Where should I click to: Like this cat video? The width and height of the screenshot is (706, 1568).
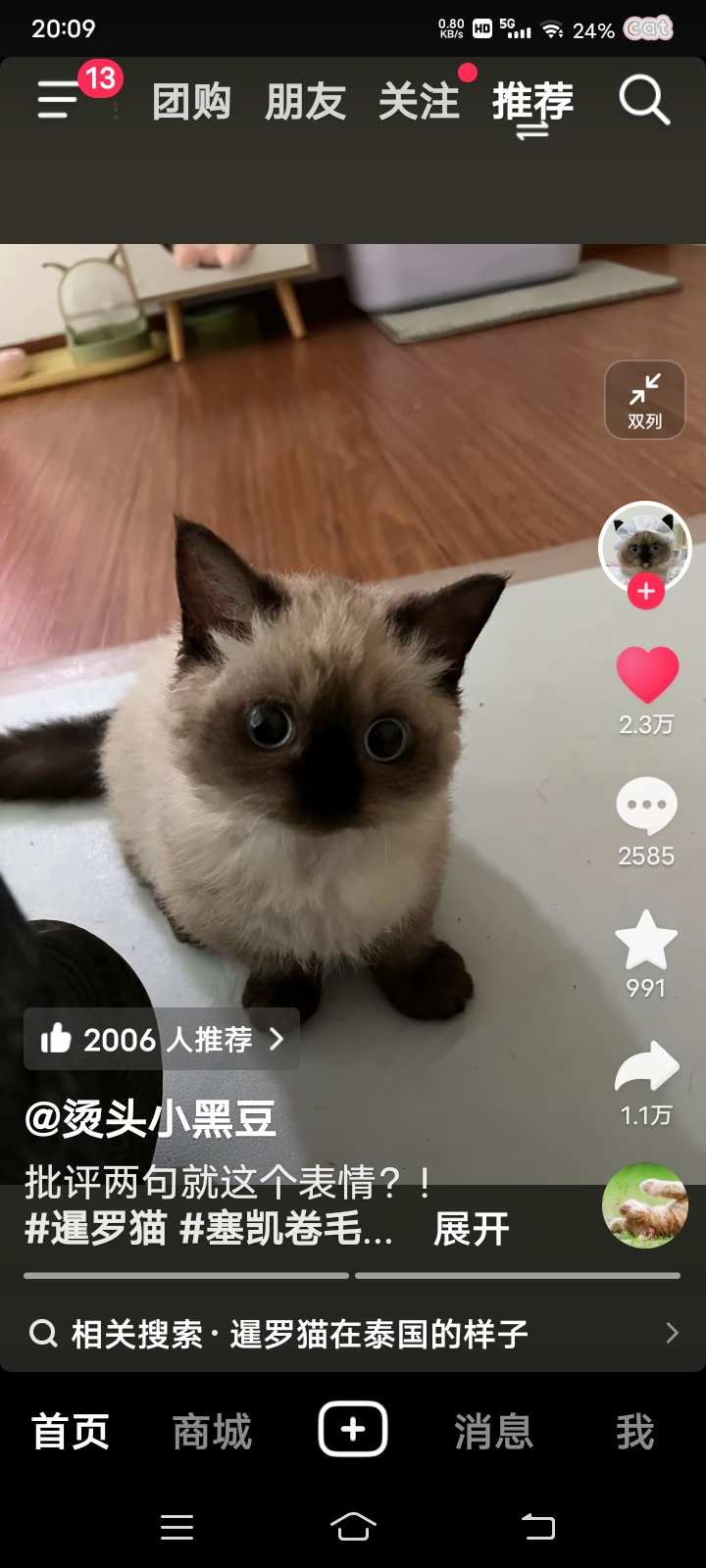pos(646,674)
